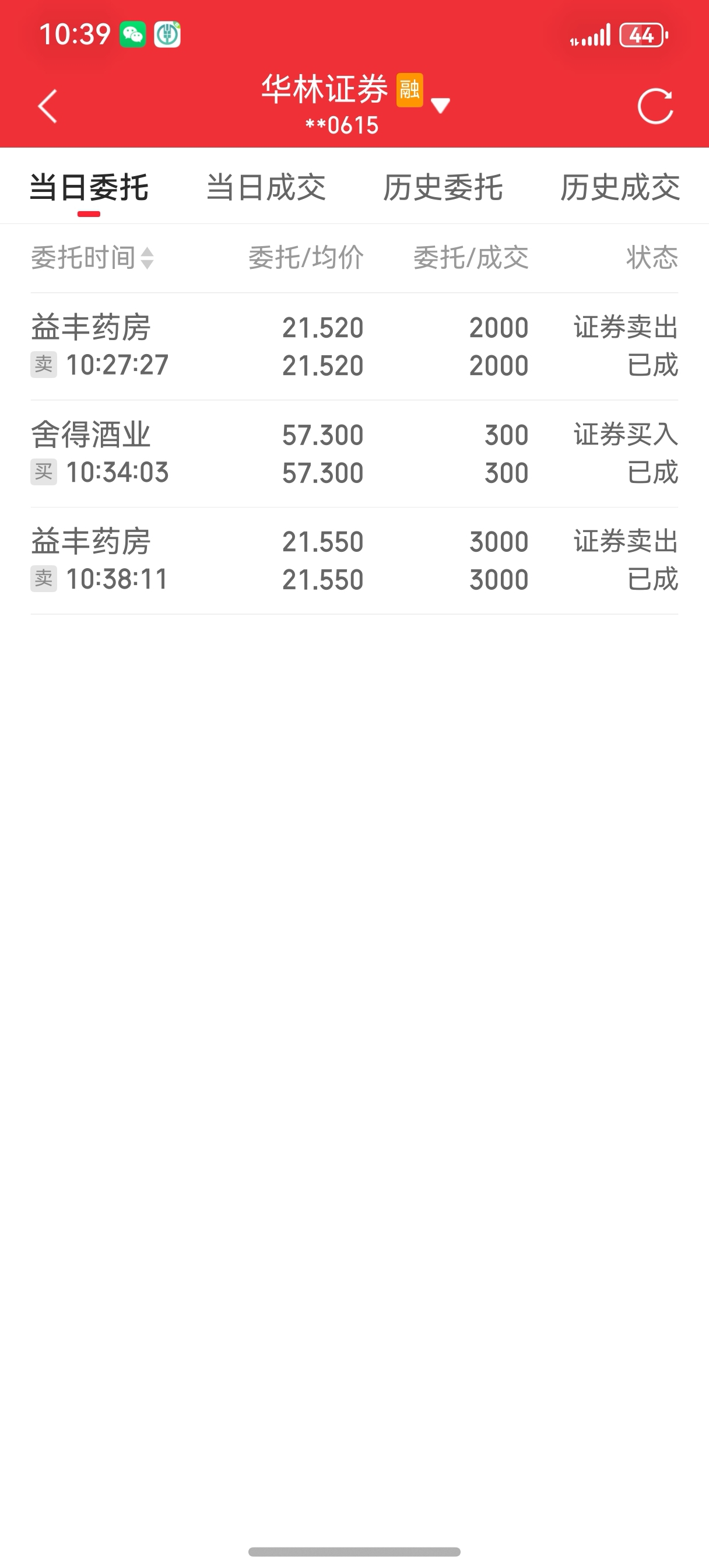Expand the 华林证券 account dropdown
709x1568 pixels.
click(440, 106)
